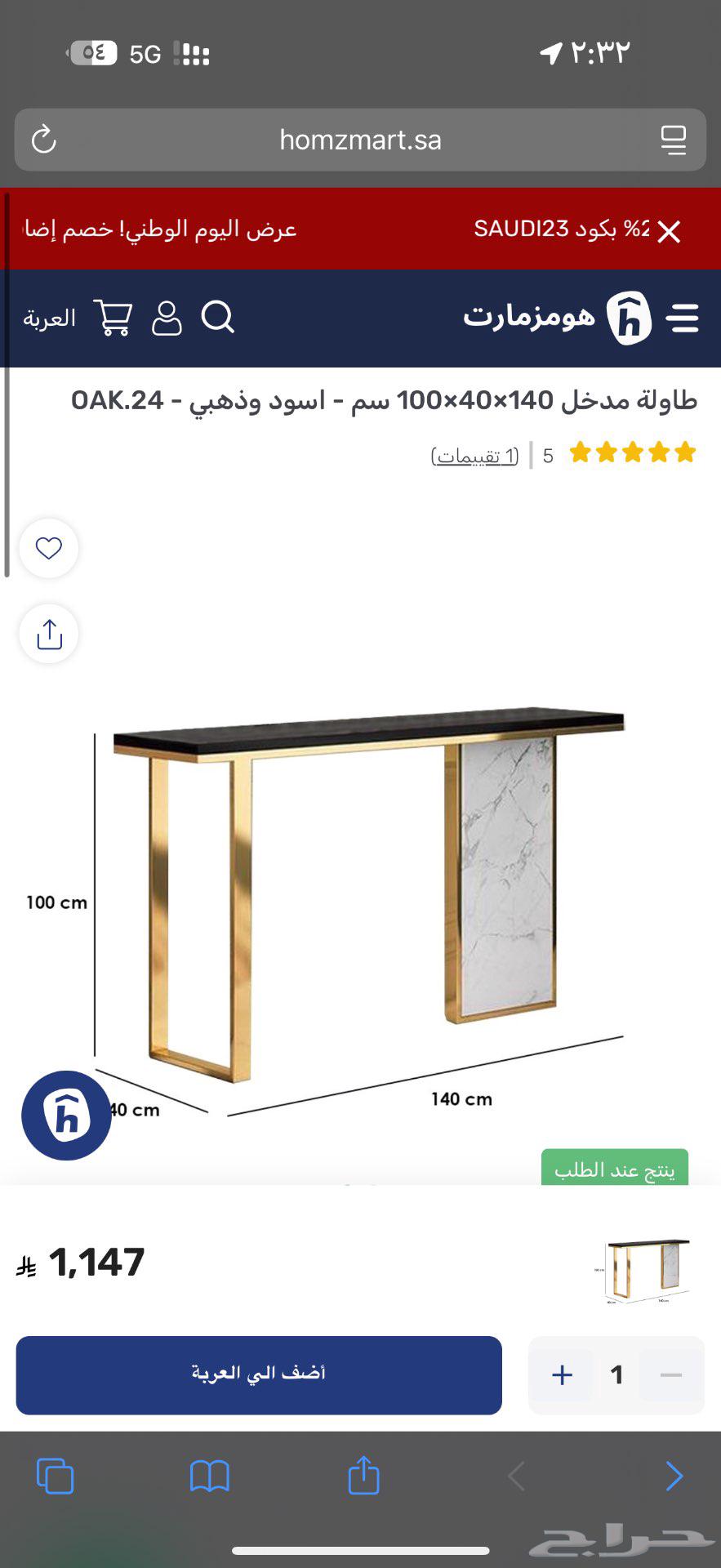Search for products in Homzmart
This screenshot has height=1568, width=721.
pos(218,318)
